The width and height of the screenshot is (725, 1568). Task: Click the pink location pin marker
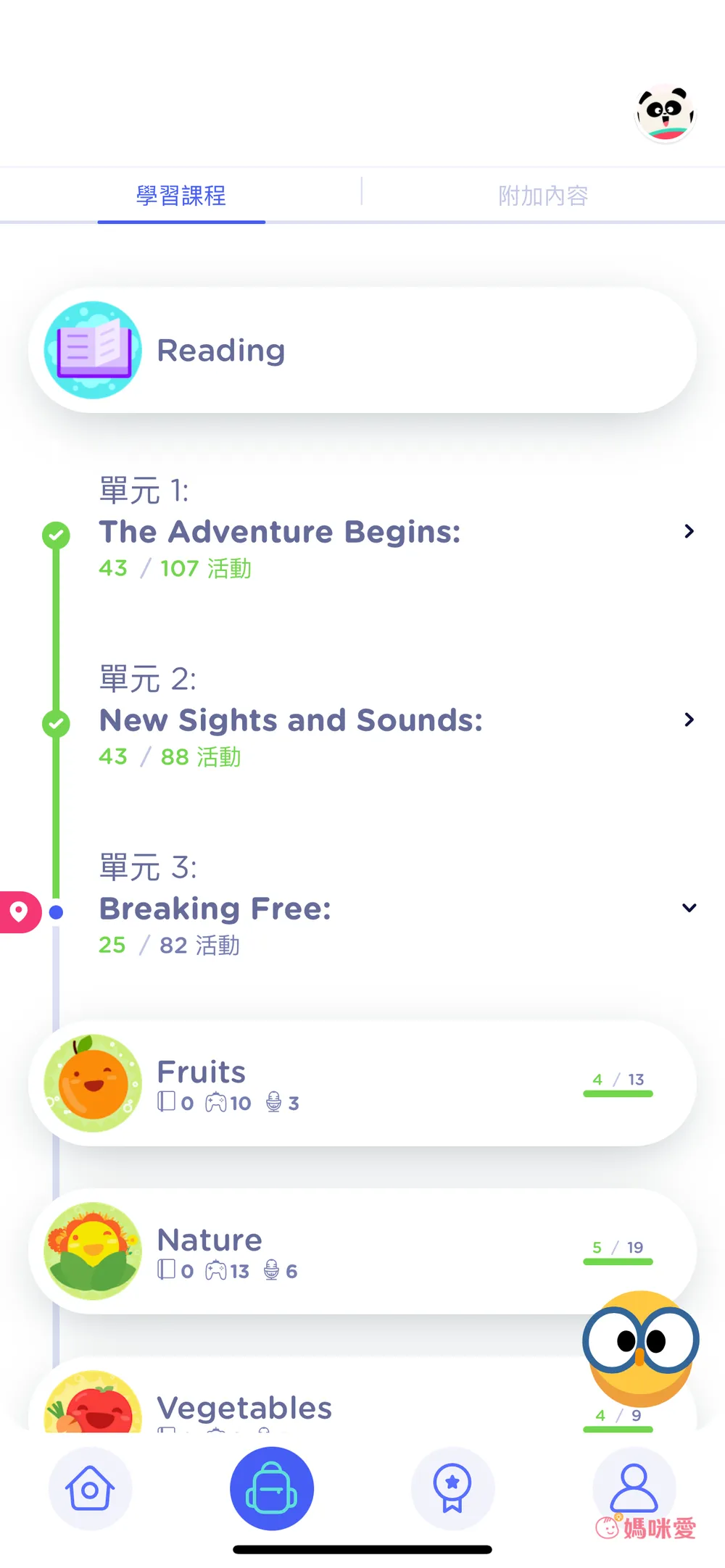pyautogui.click(x=20, y=912)
